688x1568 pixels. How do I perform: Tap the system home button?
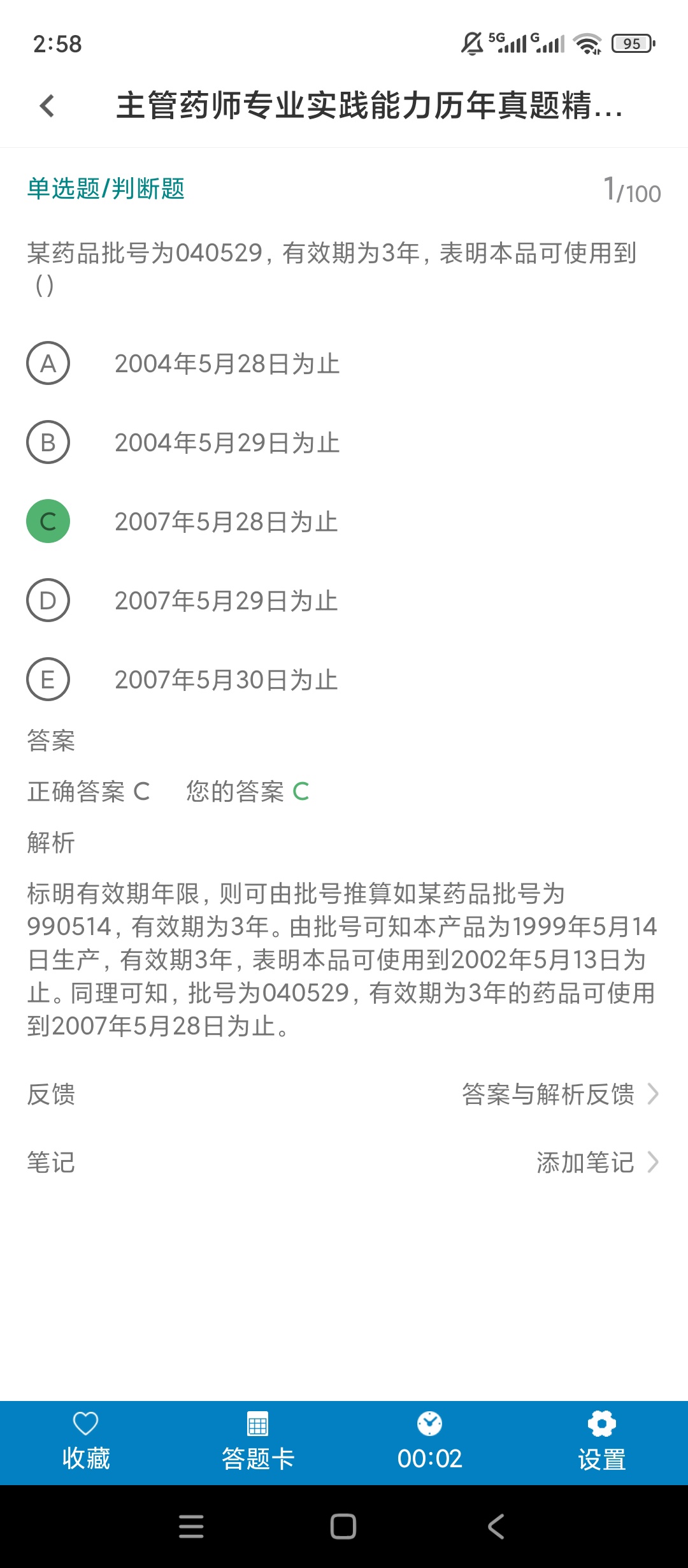click(343, 1527)
